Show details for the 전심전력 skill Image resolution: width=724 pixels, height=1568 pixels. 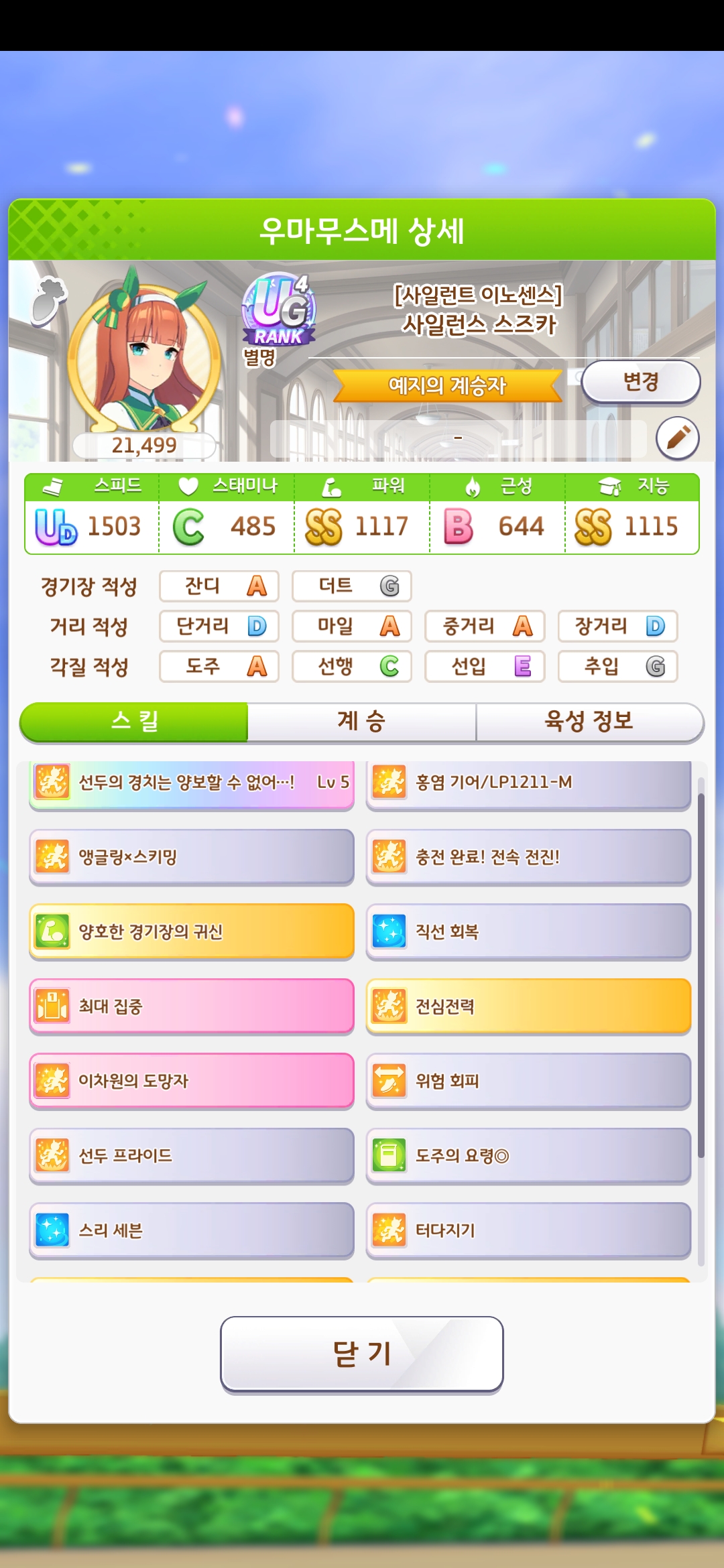tap(528, 1006)
